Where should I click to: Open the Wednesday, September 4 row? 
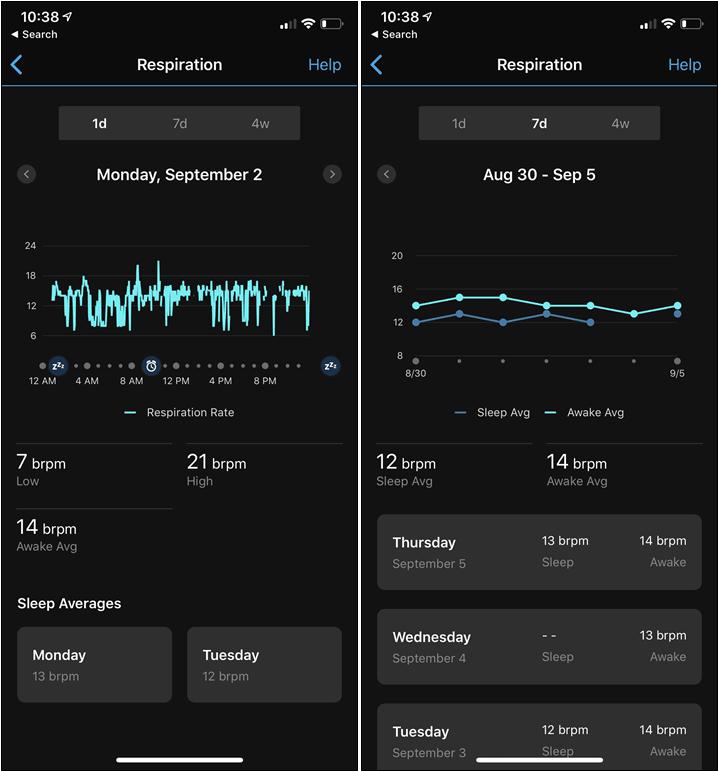tap(539, 646)
